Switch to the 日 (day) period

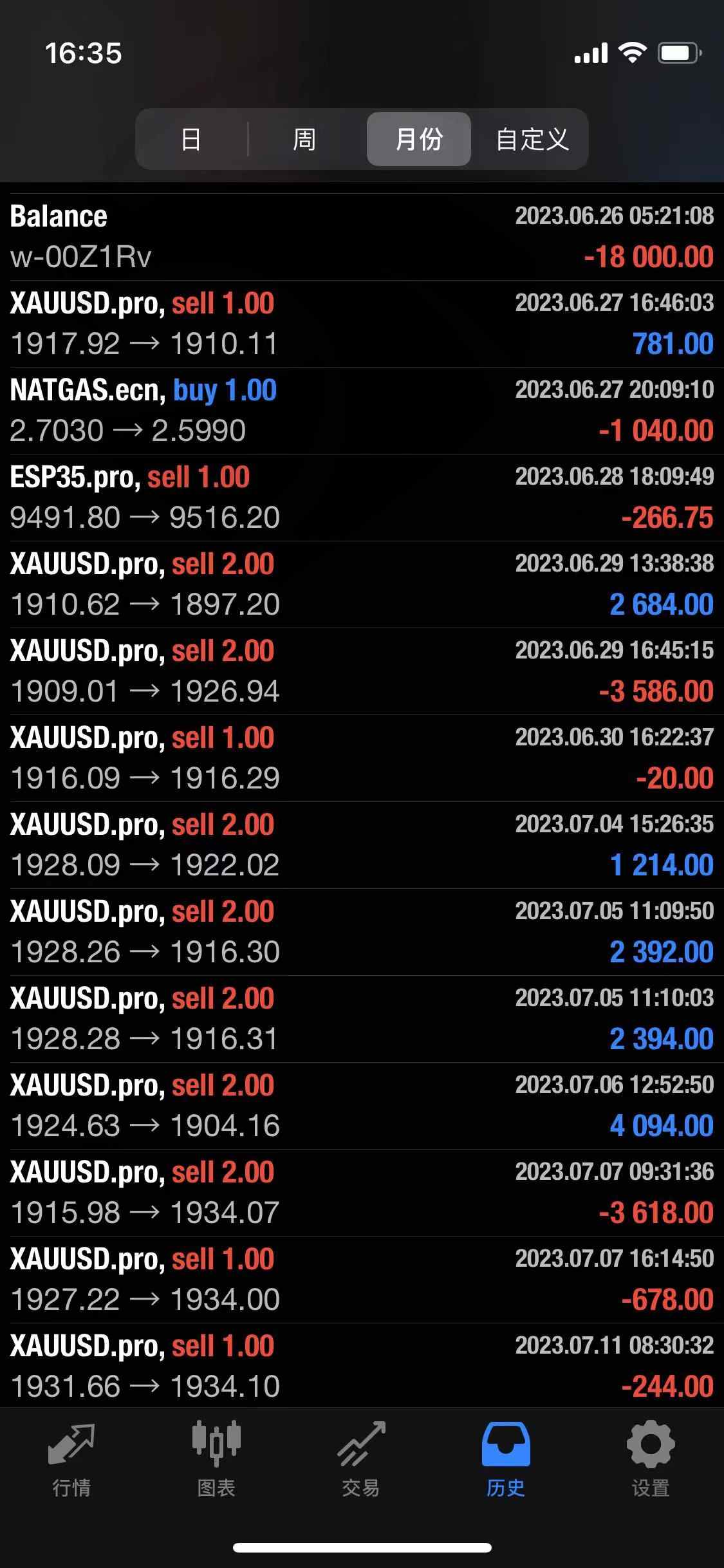coord(191,139)
